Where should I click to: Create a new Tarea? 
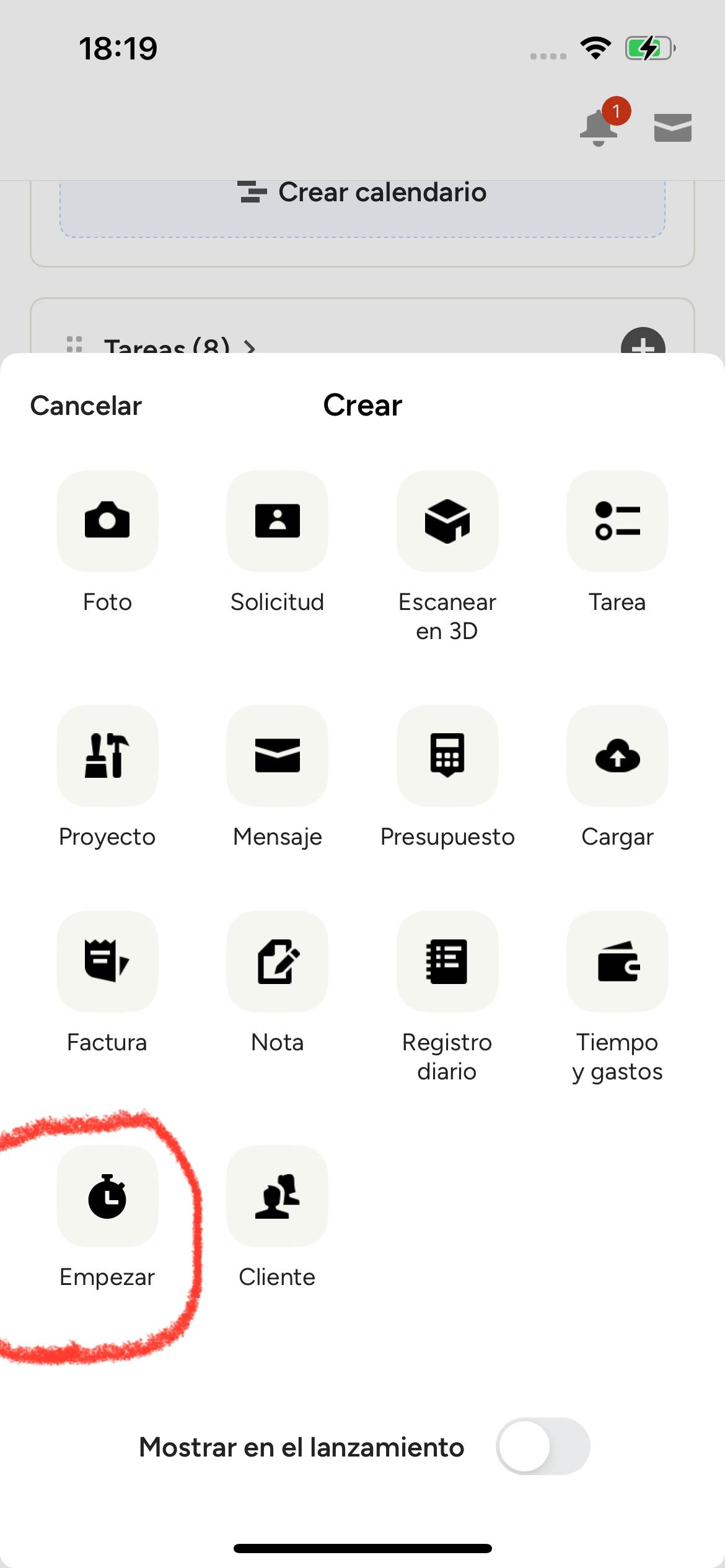tap(617, 521)
